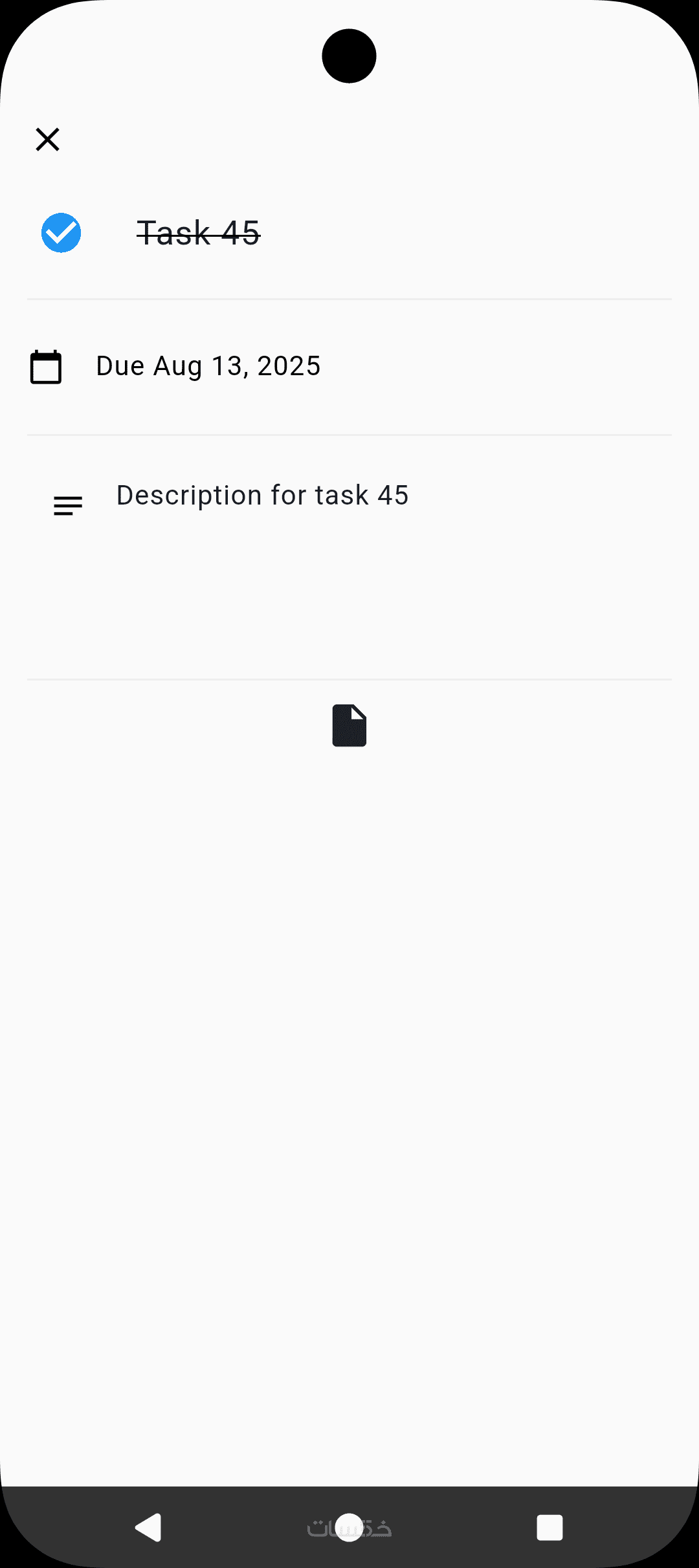Viewport: 699px width, 1568px height.
Task: Open the recent apps overview
Action: 549,1528
